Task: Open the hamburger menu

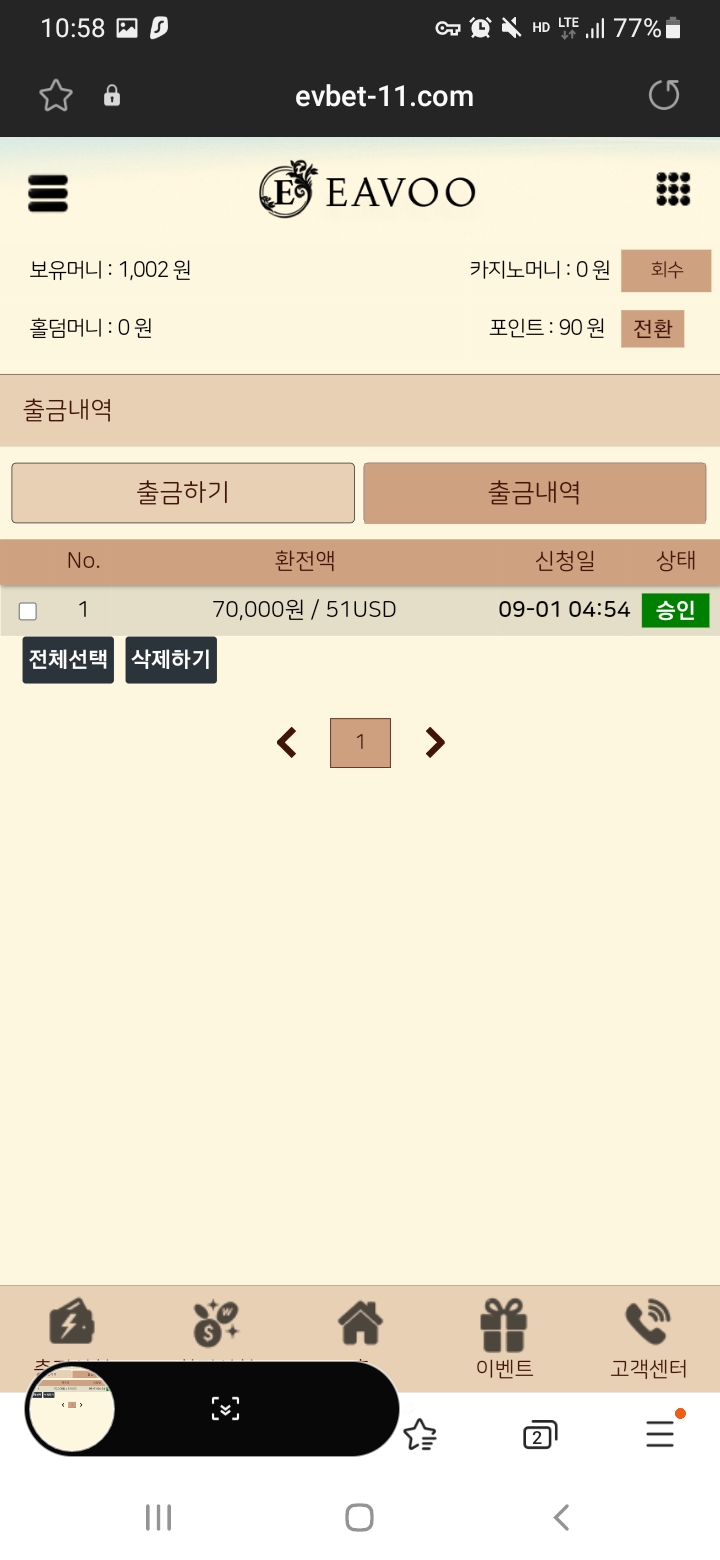Action: [x=48, y=193]
